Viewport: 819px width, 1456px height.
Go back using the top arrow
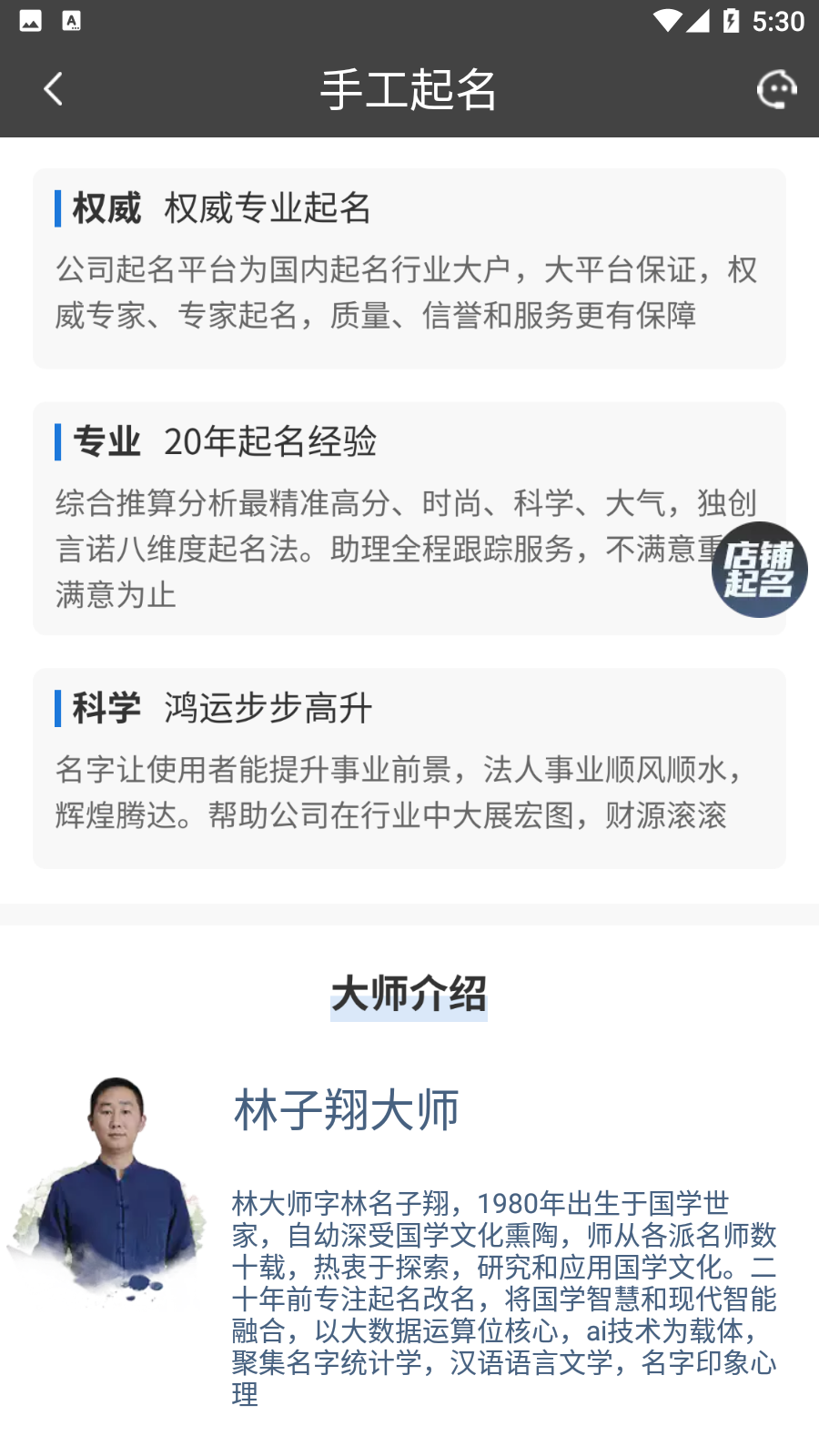pyautogui.click(x=53, y=89)
